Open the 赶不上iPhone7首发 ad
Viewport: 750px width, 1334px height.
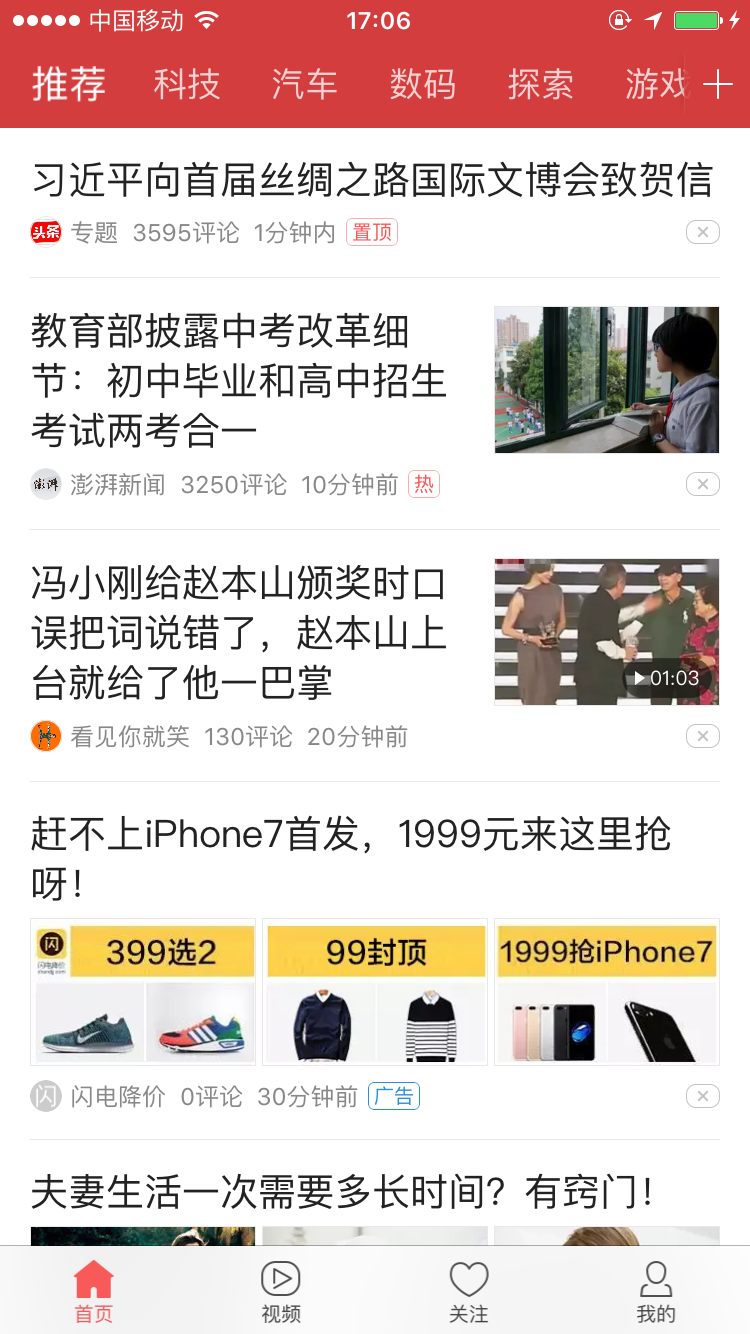[350, 858]
